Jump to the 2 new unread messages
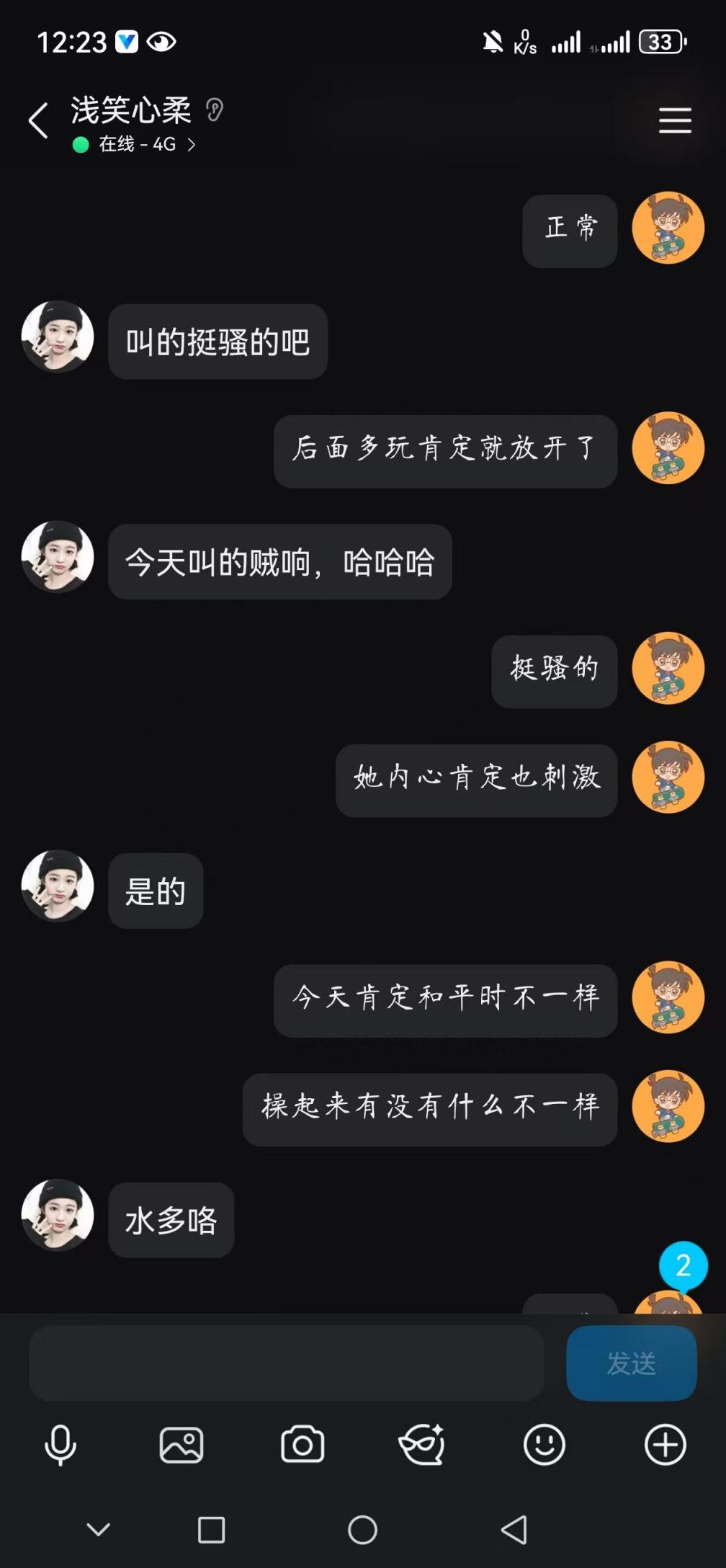The width and height of the screenshot is (726, 1568). [x=683, y=1266]
